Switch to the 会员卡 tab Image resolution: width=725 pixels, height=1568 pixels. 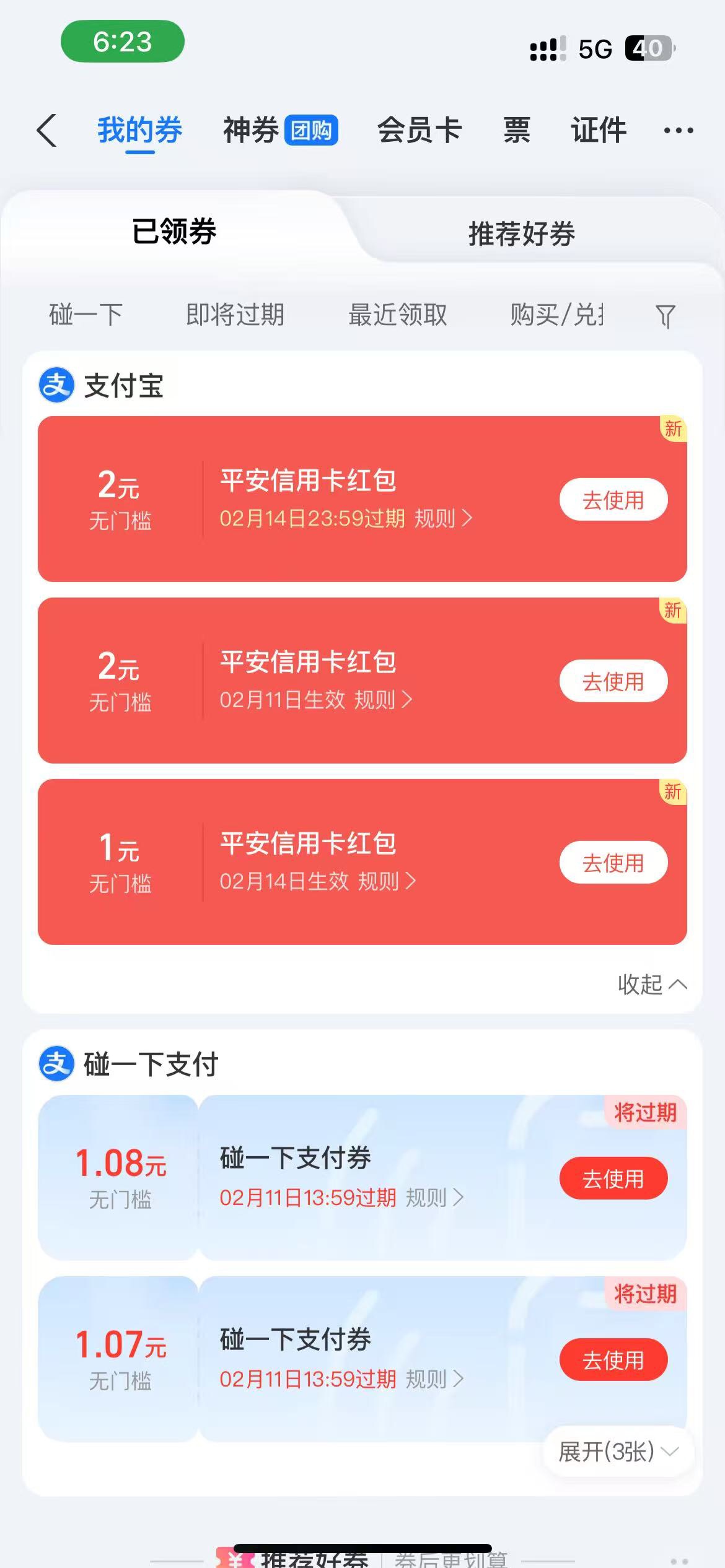point(420,131)
